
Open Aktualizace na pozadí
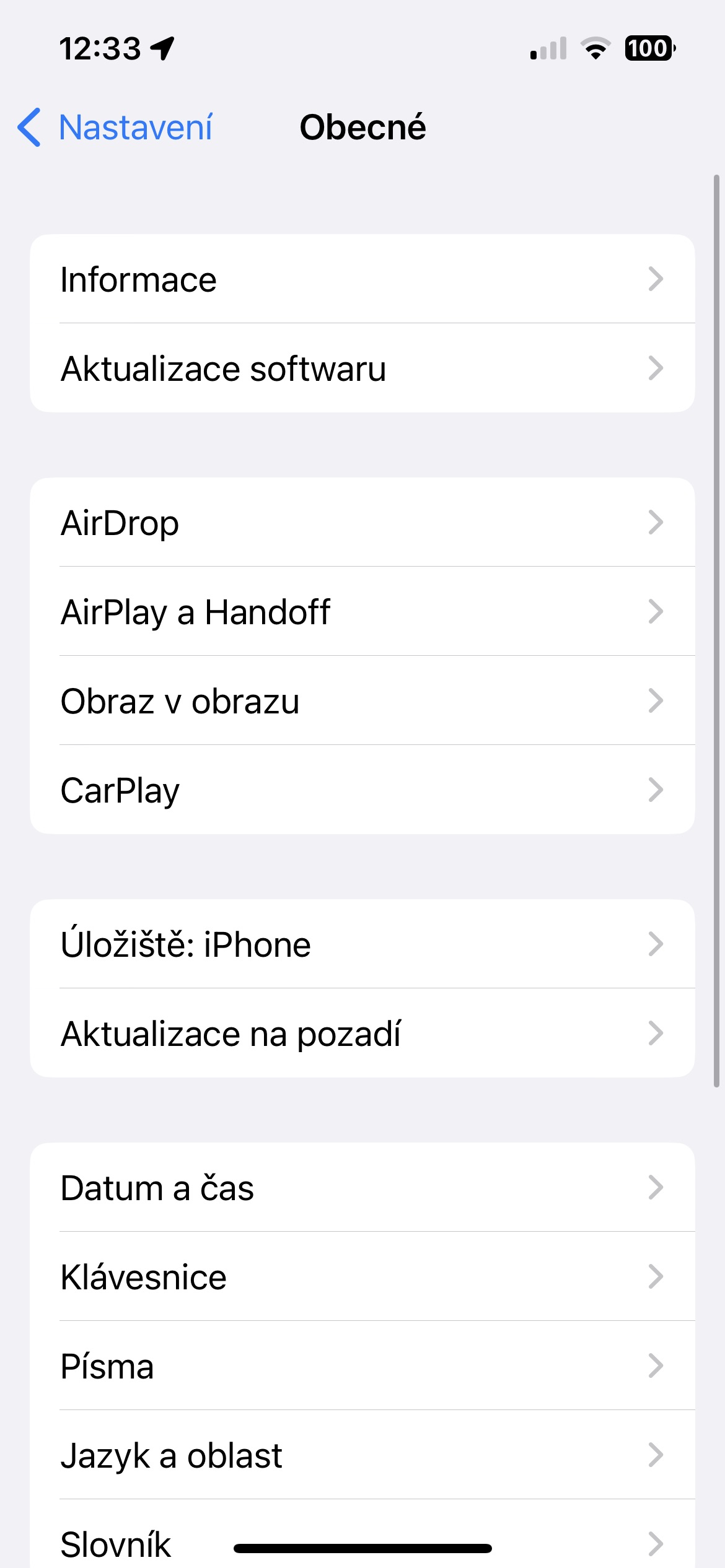coord(362,1033)
